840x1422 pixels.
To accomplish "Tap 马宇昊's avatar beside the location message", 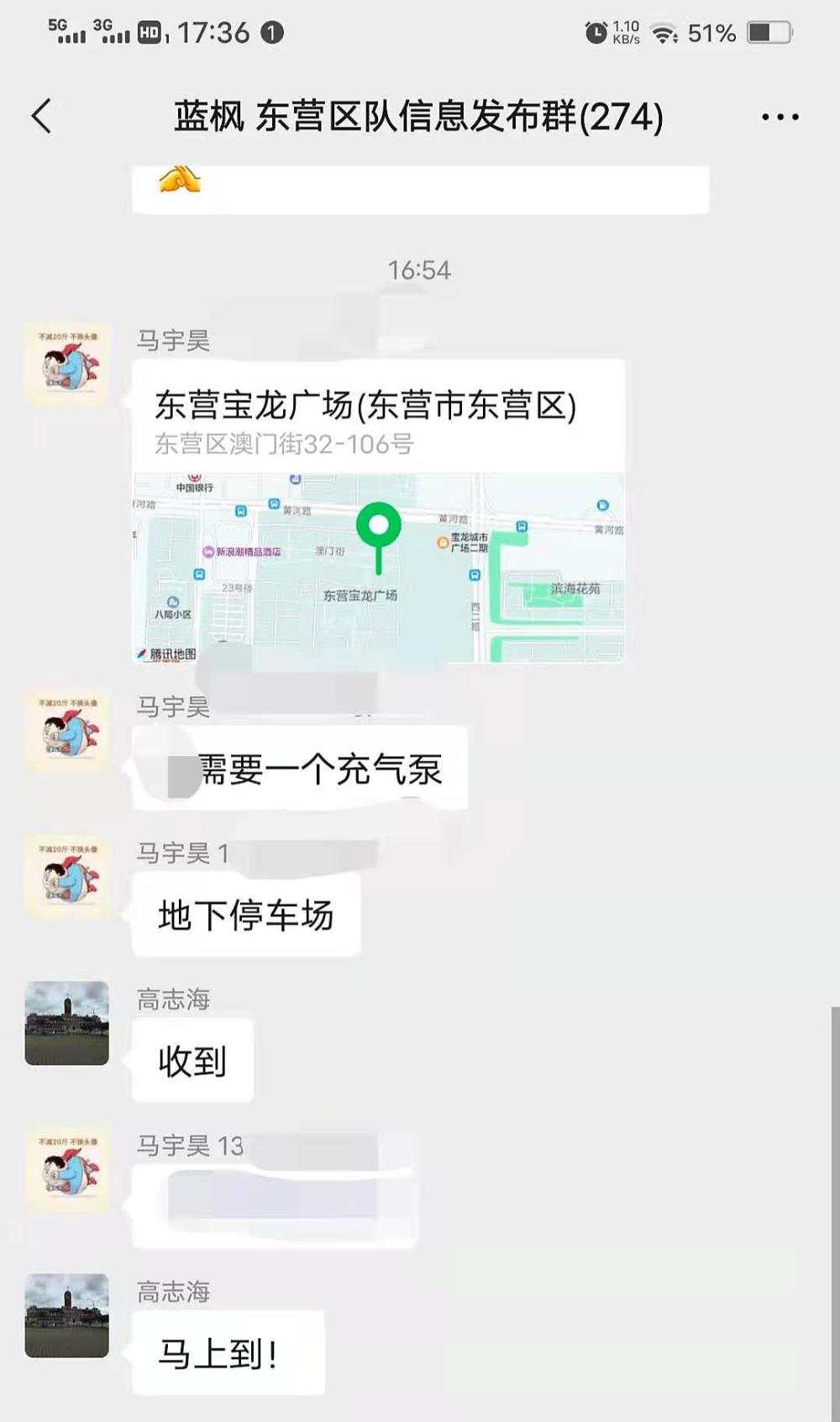I will (67, 364).
